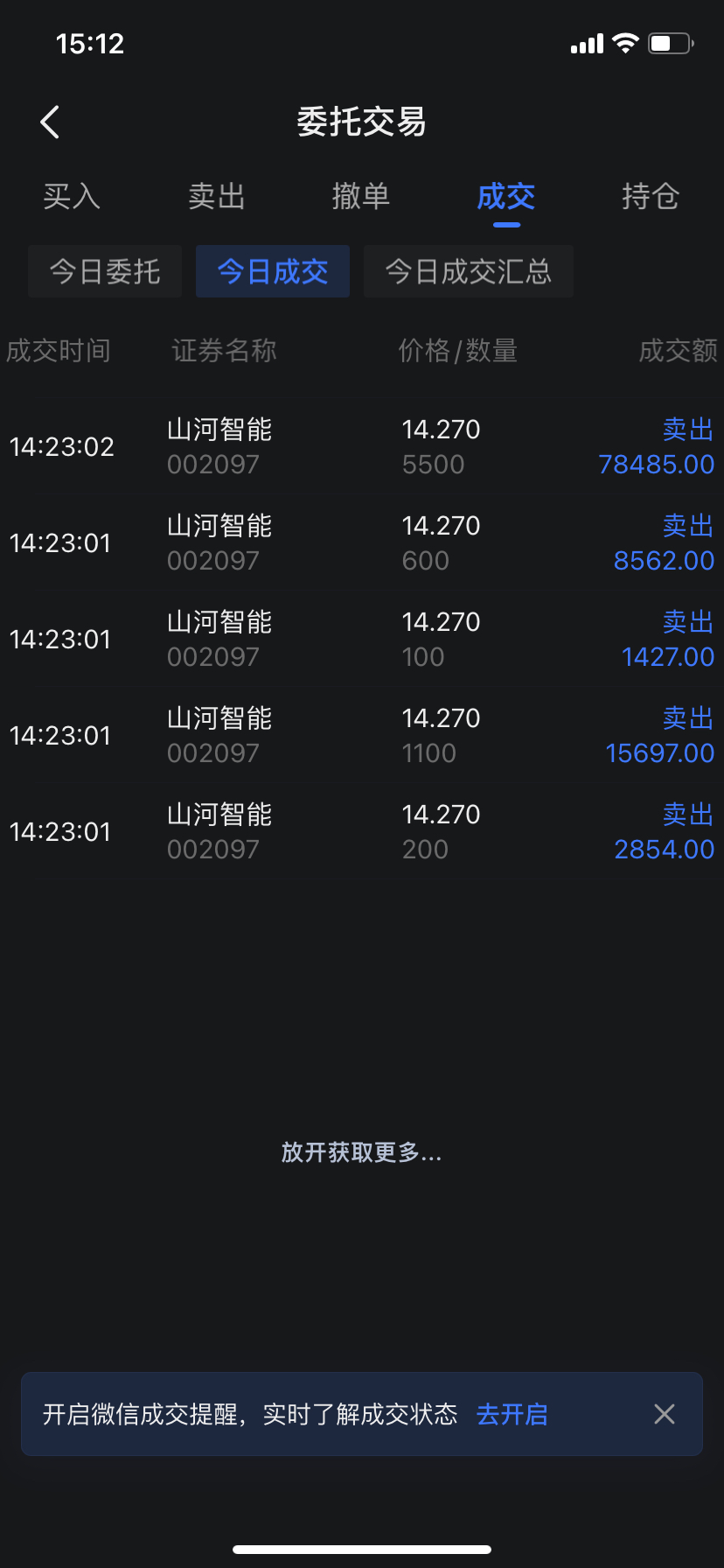Viewport: 724px width, 1568px height.
Task: Open the 持仓 tab
Action: pos(651,197)
